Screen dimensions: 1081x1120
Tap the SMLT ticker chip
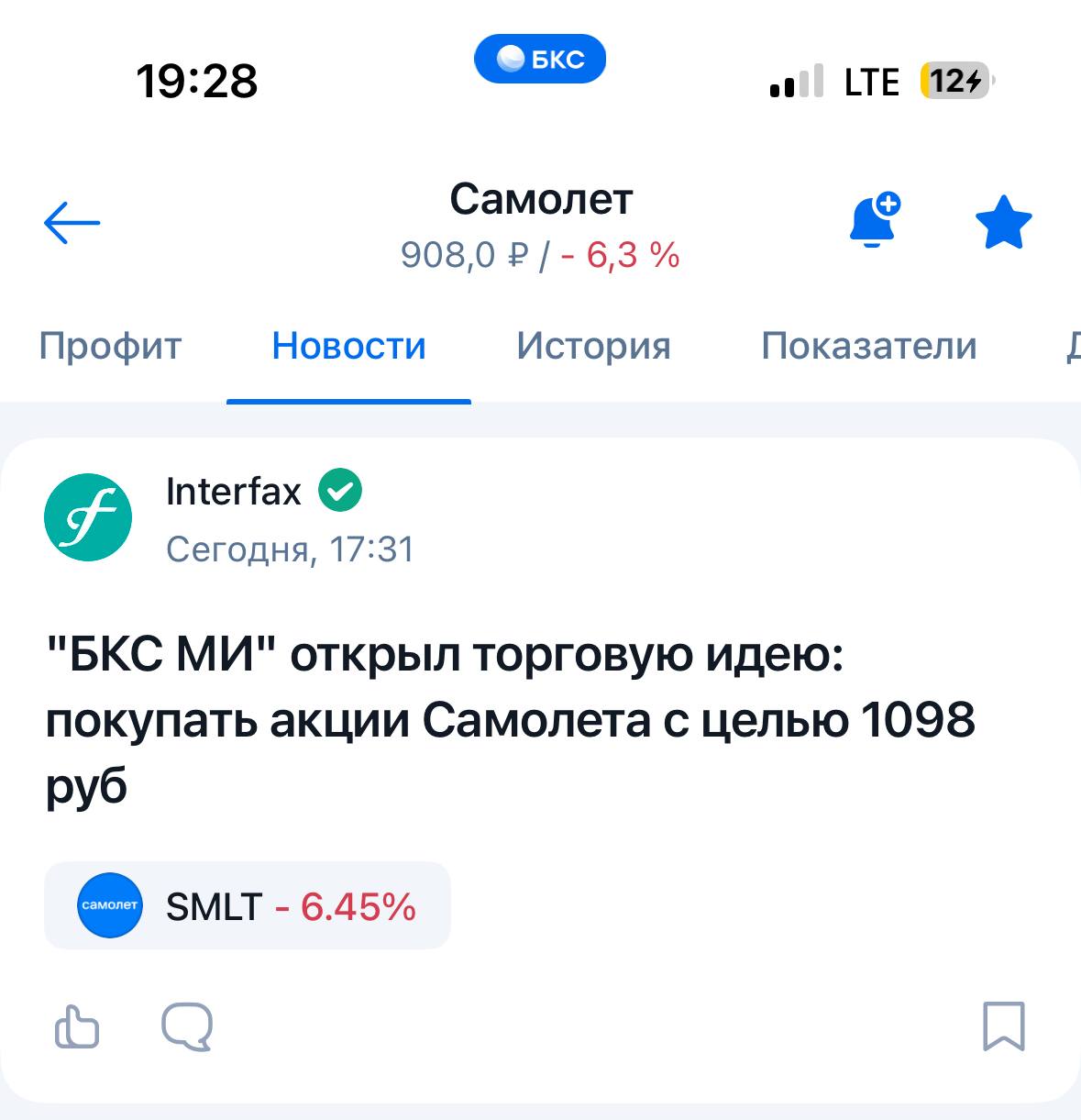pyautogui.click(x=248, y=906)
